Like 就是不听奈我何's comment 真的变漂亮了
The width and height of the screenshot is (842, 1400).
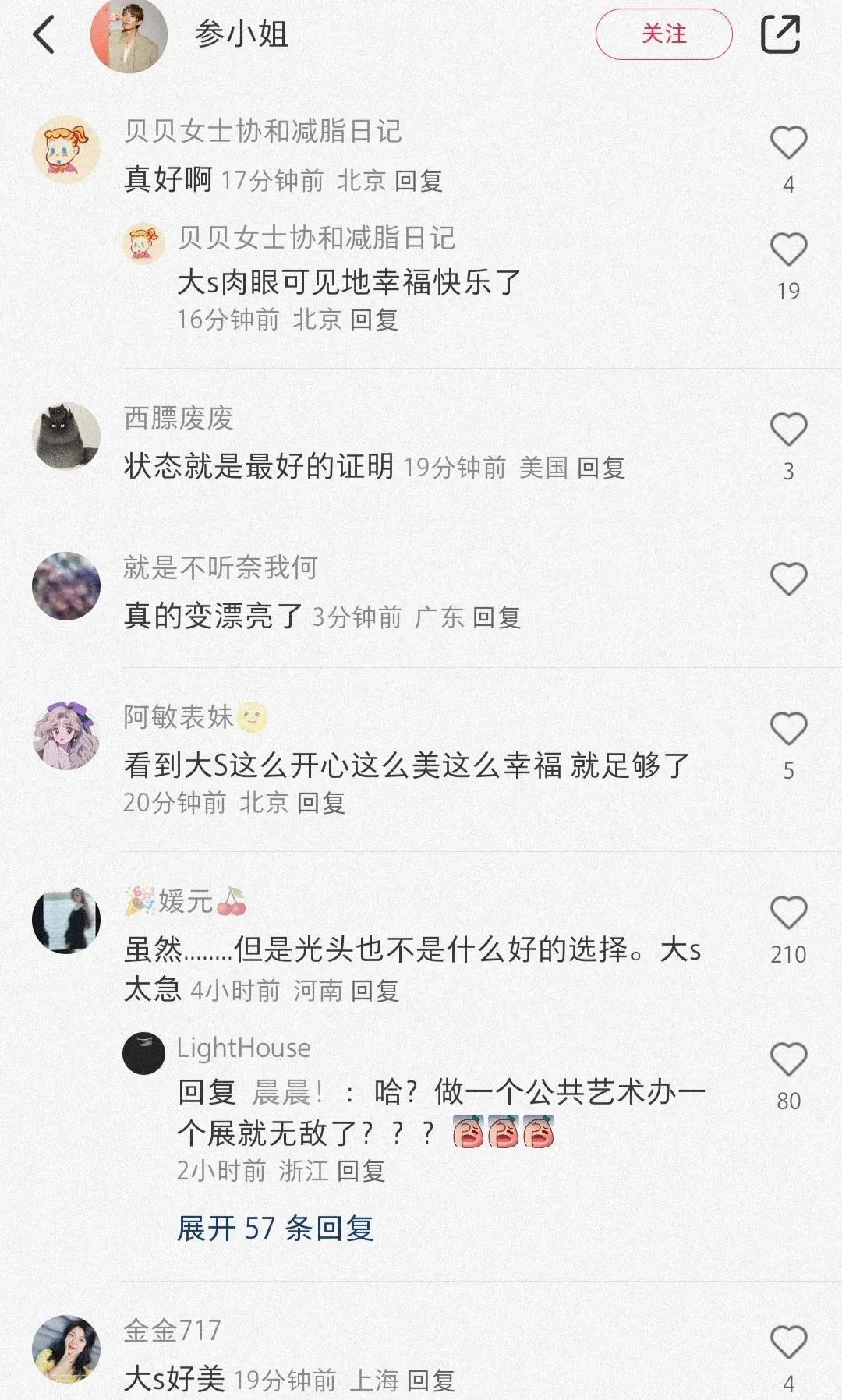click(788, 580)
